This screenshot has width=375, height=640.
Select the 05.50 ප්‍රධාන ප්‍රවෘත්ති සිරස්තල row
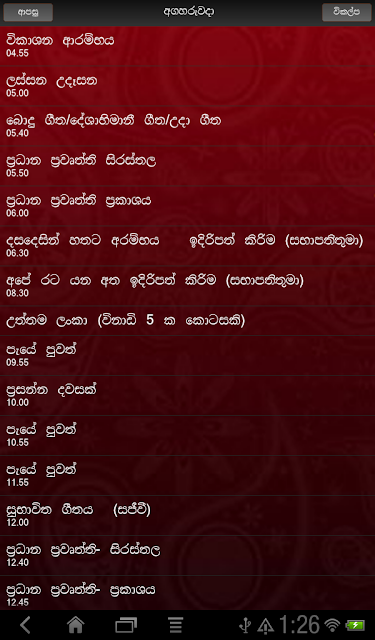pos(187,166)
